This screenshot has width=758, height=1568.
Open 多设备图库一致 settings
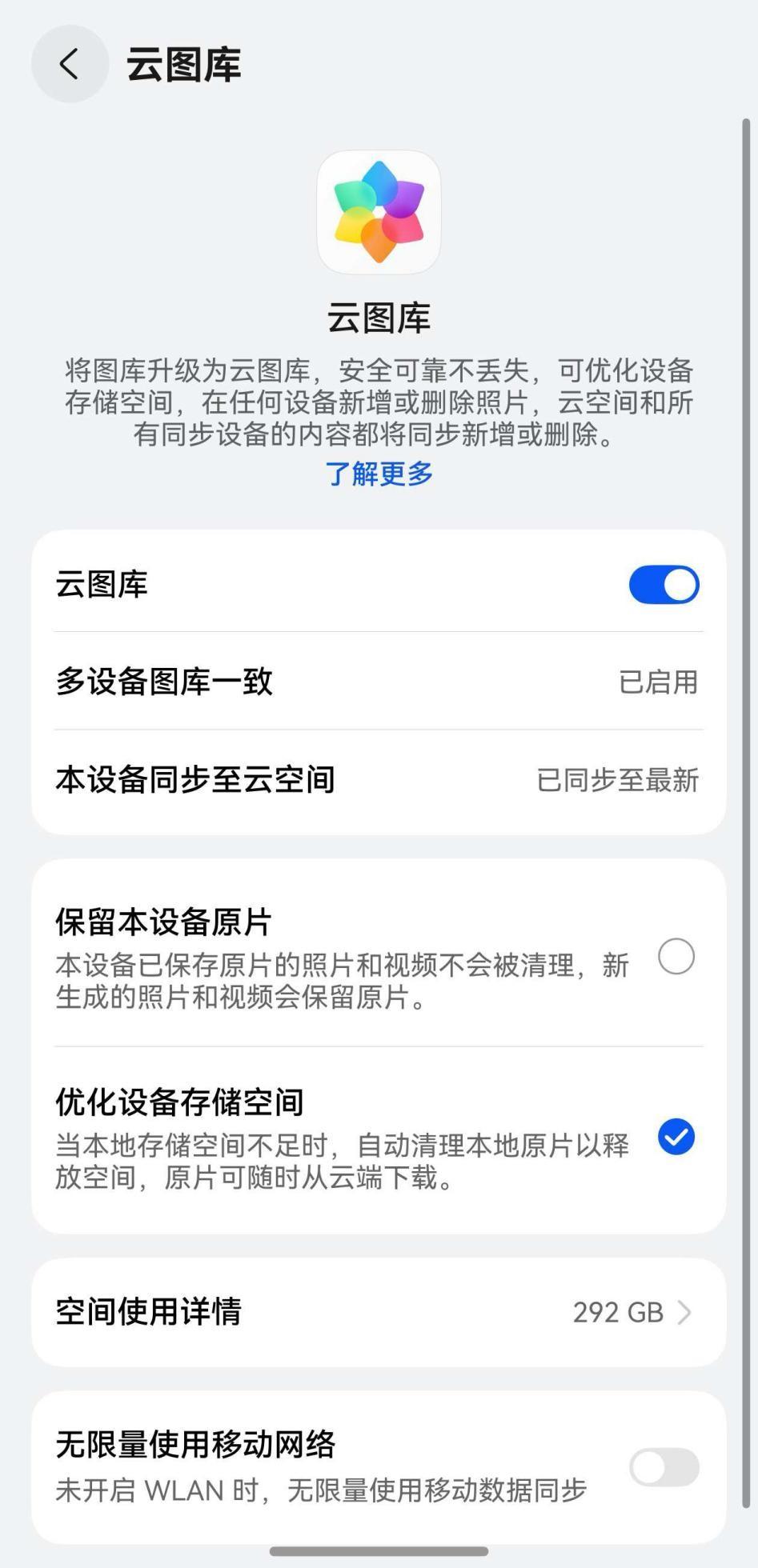(378, 682)
